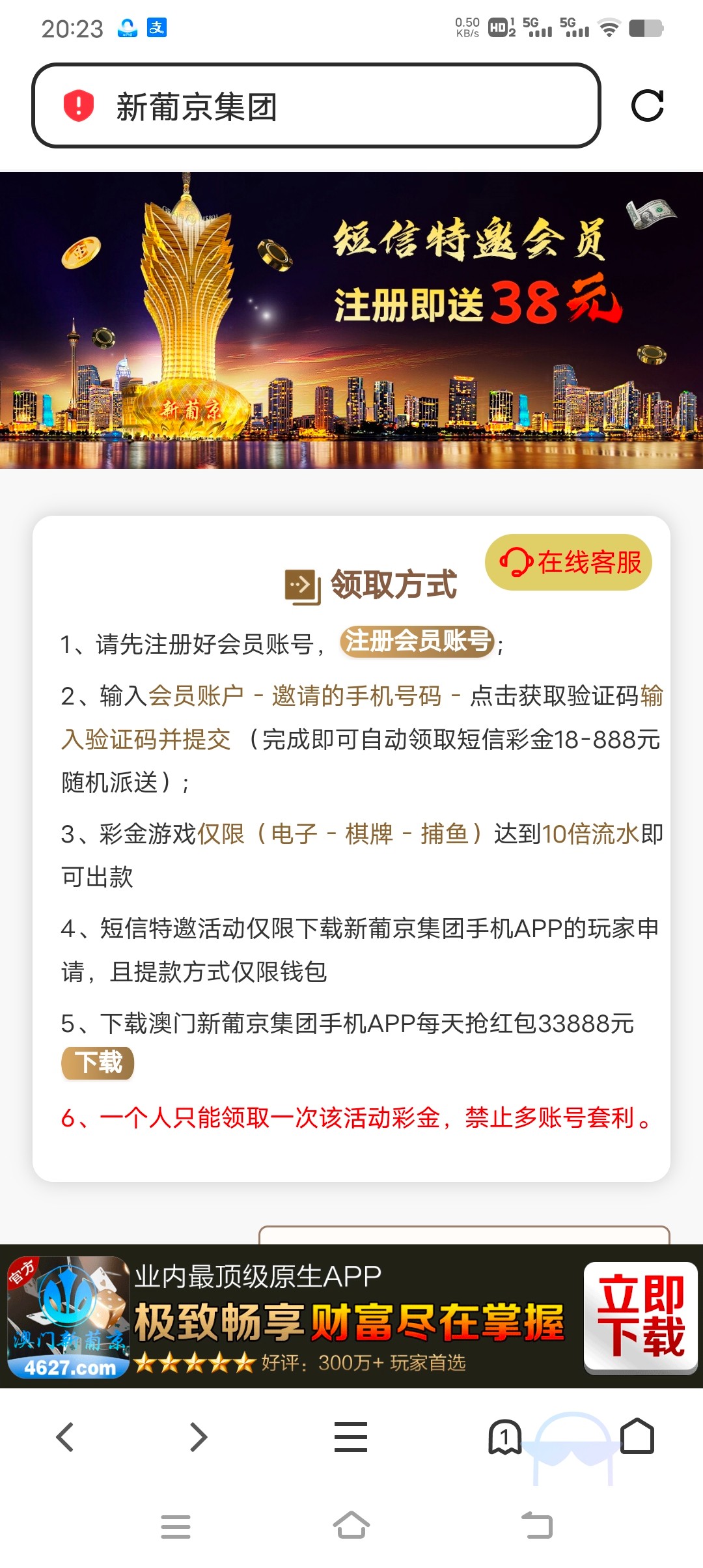Open the red security shield icon

click(79, 105)
